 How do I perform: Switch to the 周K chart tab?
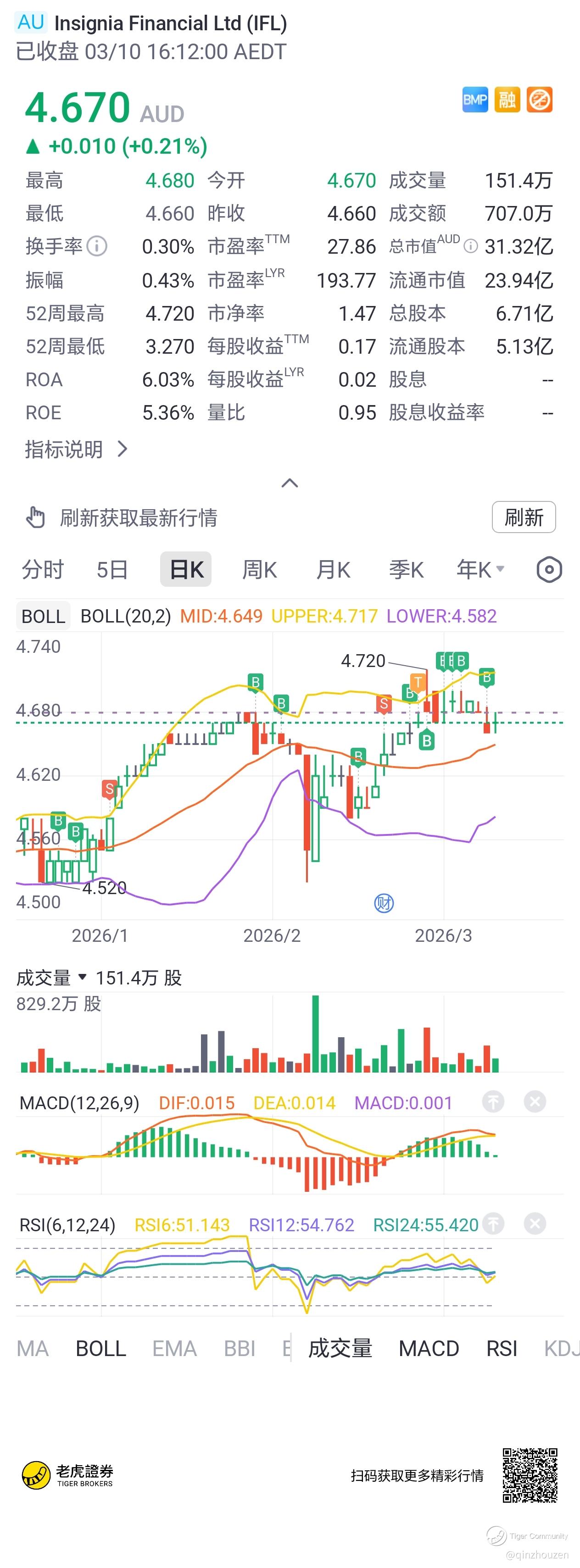[x=259, y=570]
